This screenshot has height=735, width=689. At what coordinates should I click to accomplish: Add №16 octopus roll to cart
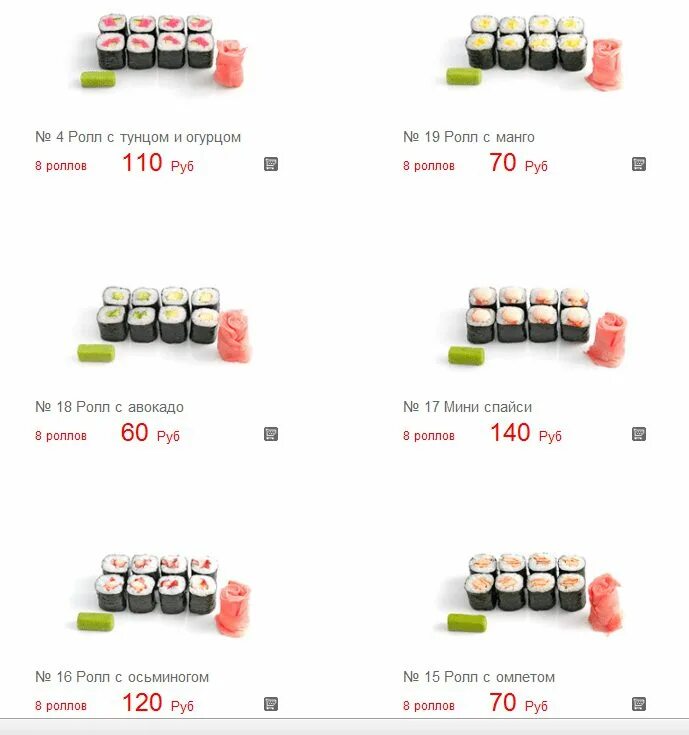pos(271,704)
